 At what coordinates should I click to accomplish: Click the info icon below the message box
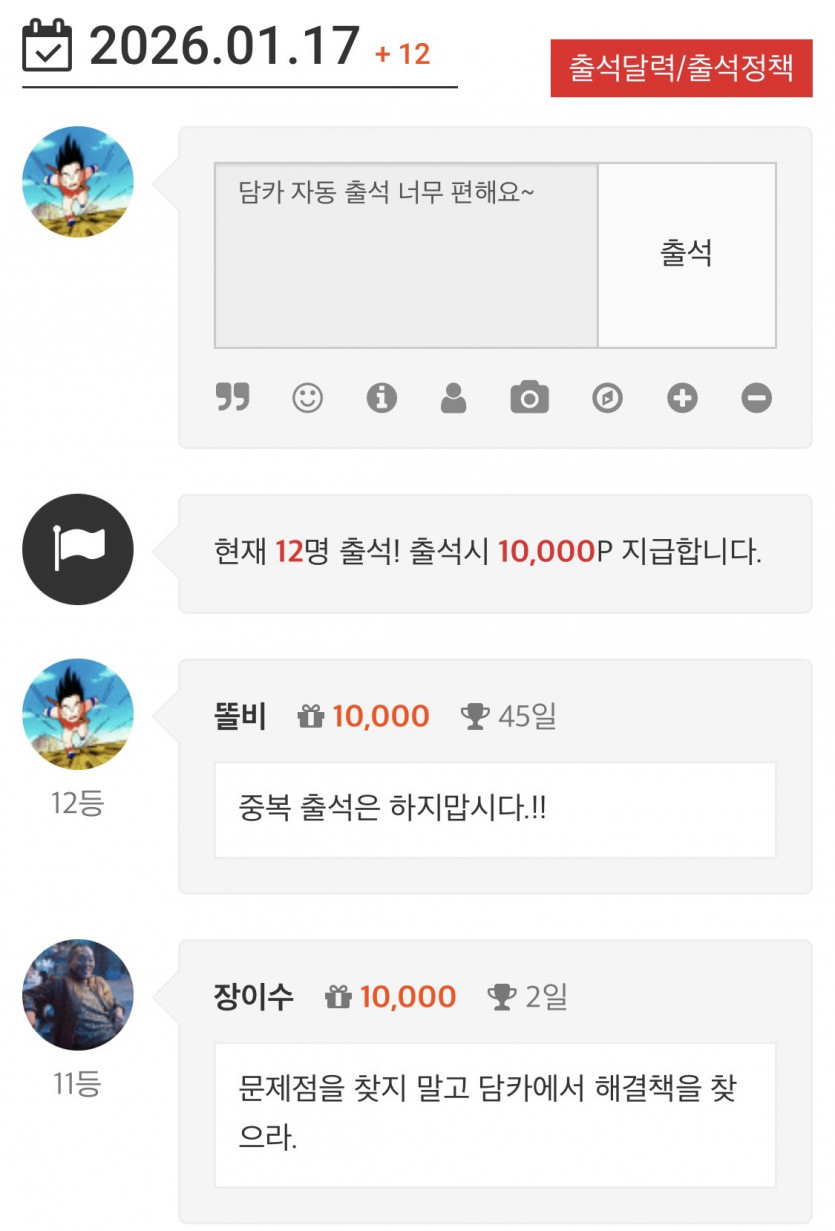click(x=381, y=397)
